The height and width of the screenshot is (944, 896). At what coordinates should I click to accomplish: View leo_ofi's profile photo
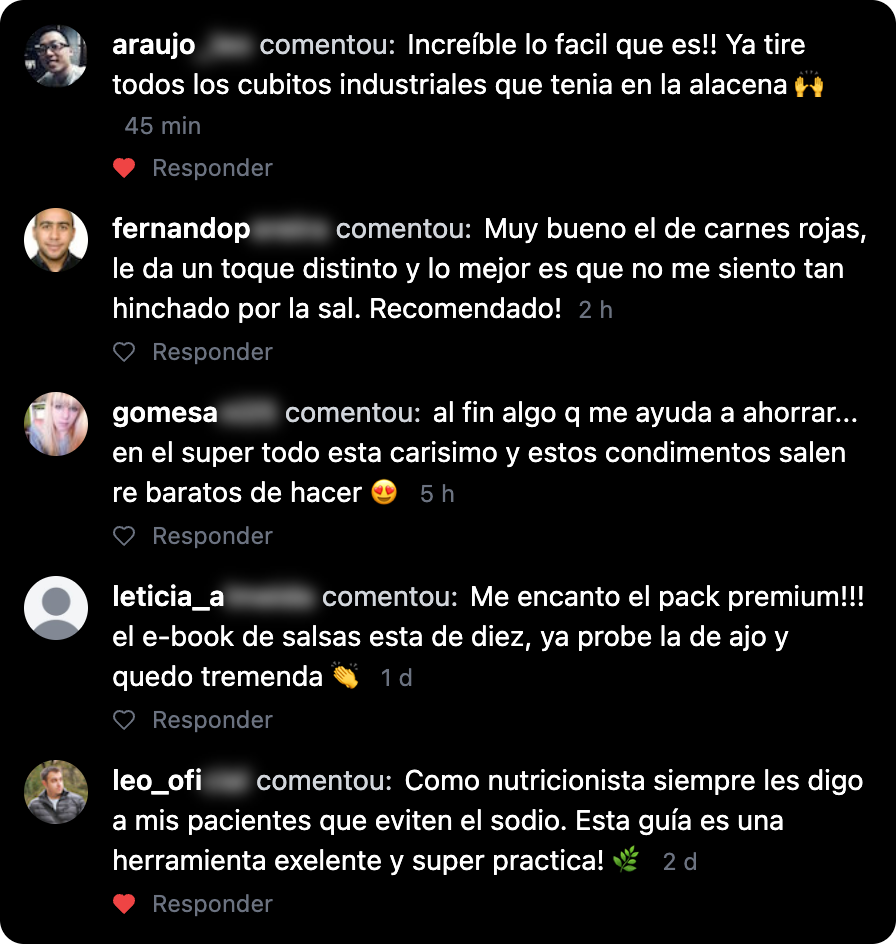[x=56, y=792]
